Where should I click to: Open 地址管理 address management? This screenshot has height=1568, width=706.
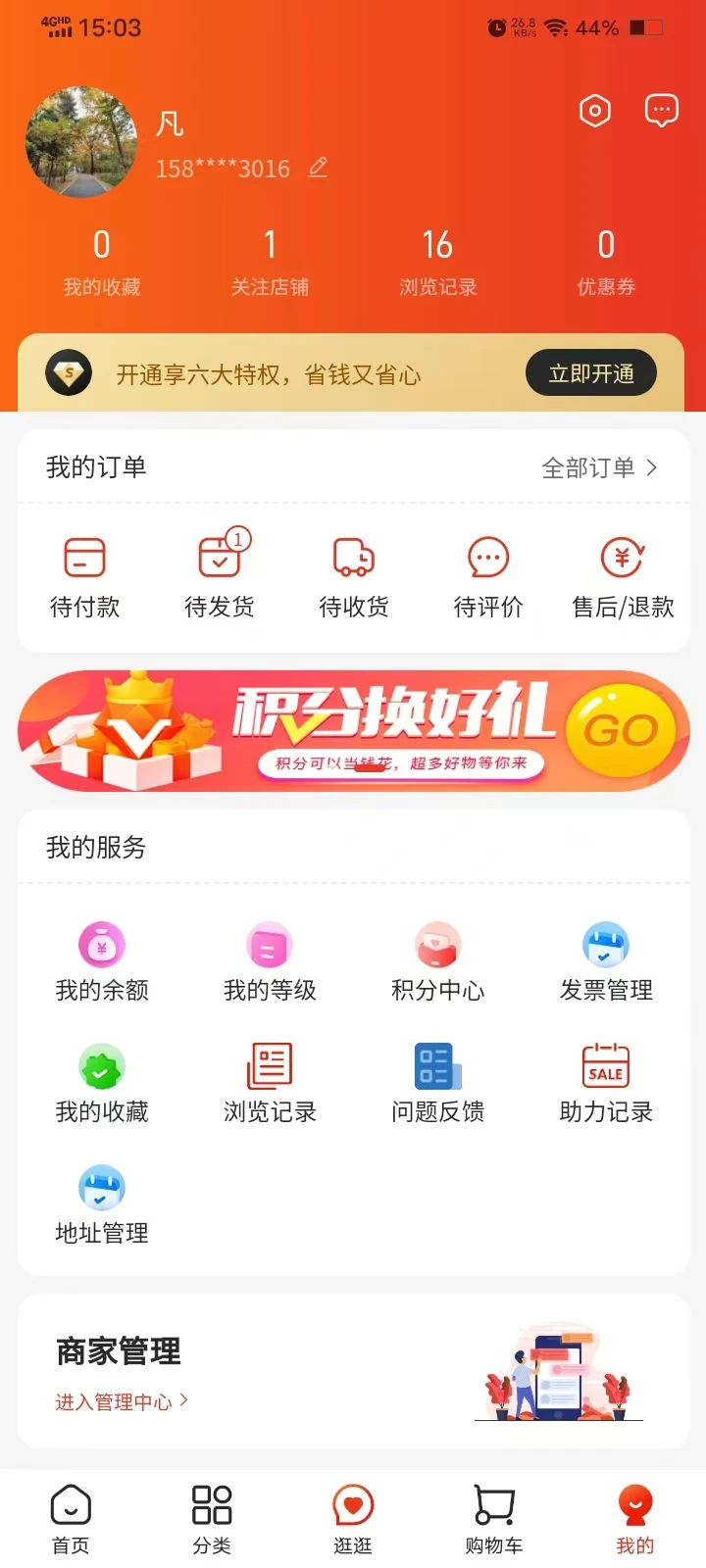pyautogui.click(x=101, y=1205)
